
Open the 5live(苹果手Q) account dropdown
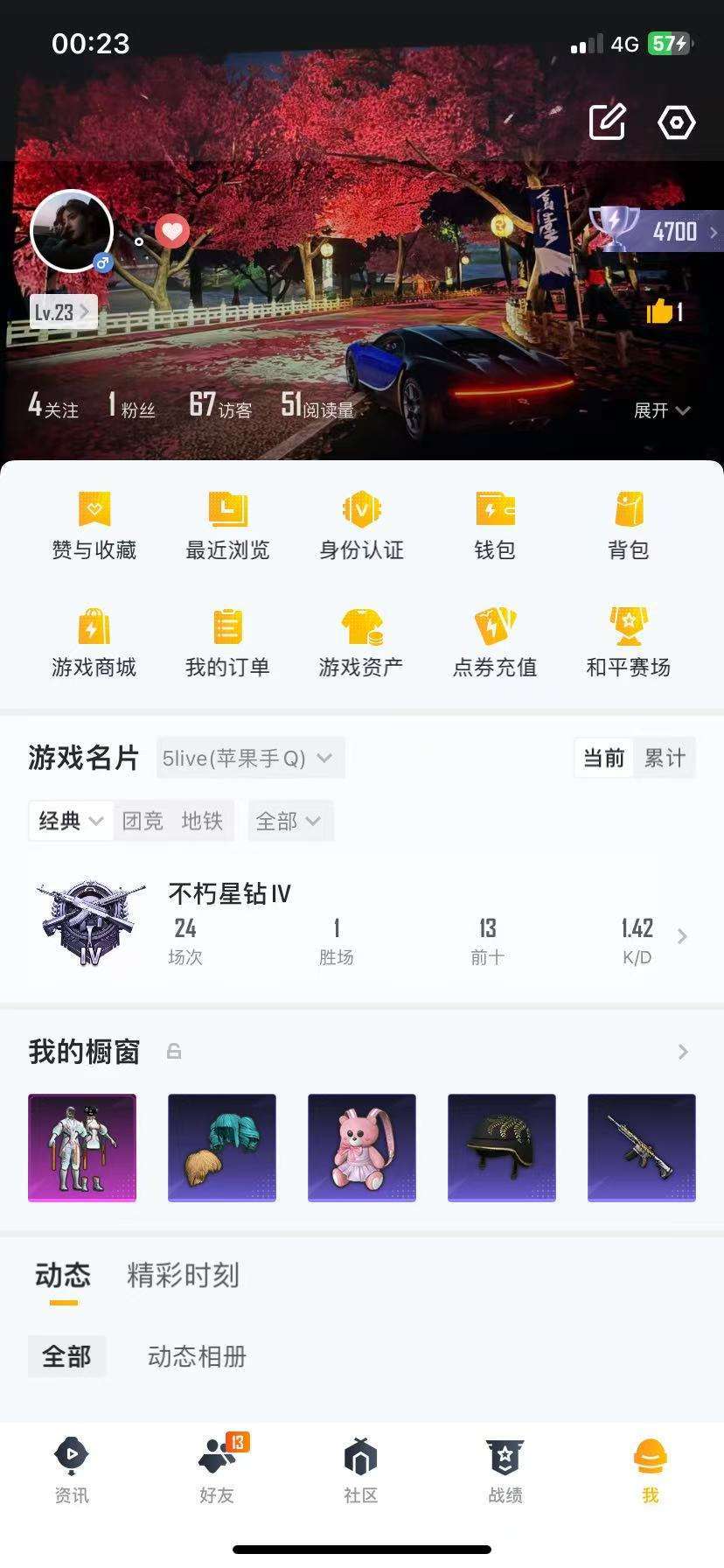click(x=250, y=758)
